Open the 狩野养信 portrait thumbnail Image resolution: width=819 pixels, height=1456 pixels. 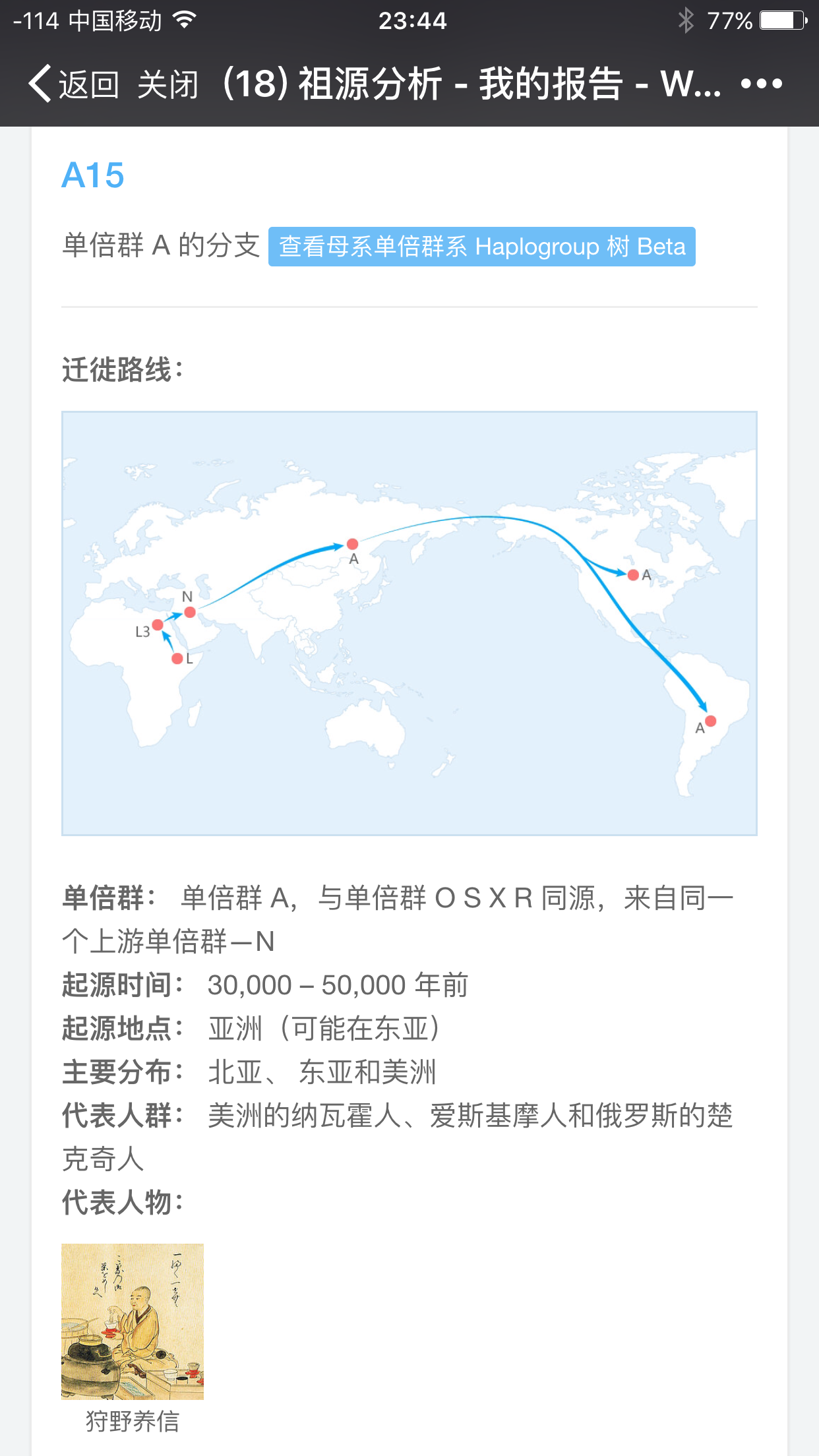pyautogui.click(x=133, y=1321)
